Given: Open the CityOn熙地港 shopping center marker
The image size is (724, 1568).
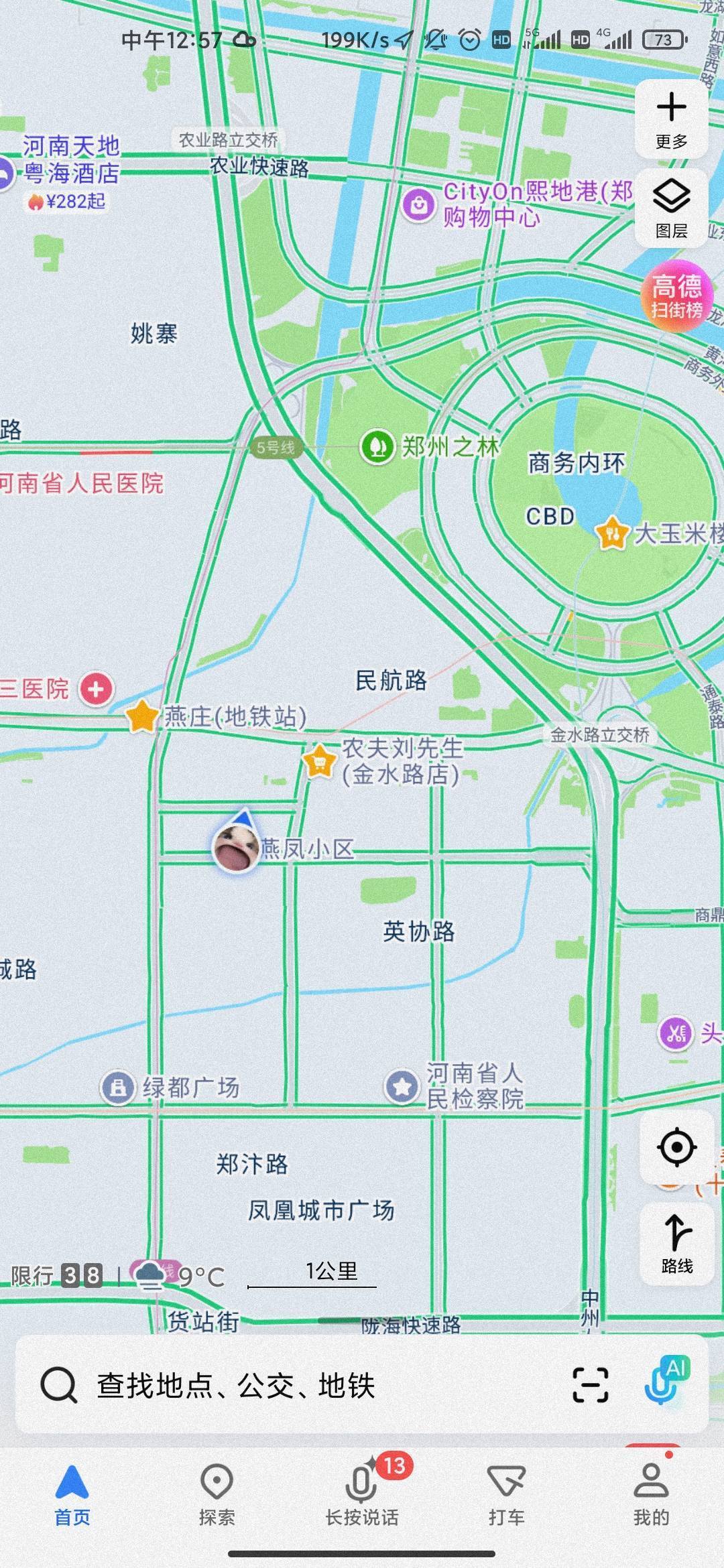Looking at the screenshot, I should 419,204.
